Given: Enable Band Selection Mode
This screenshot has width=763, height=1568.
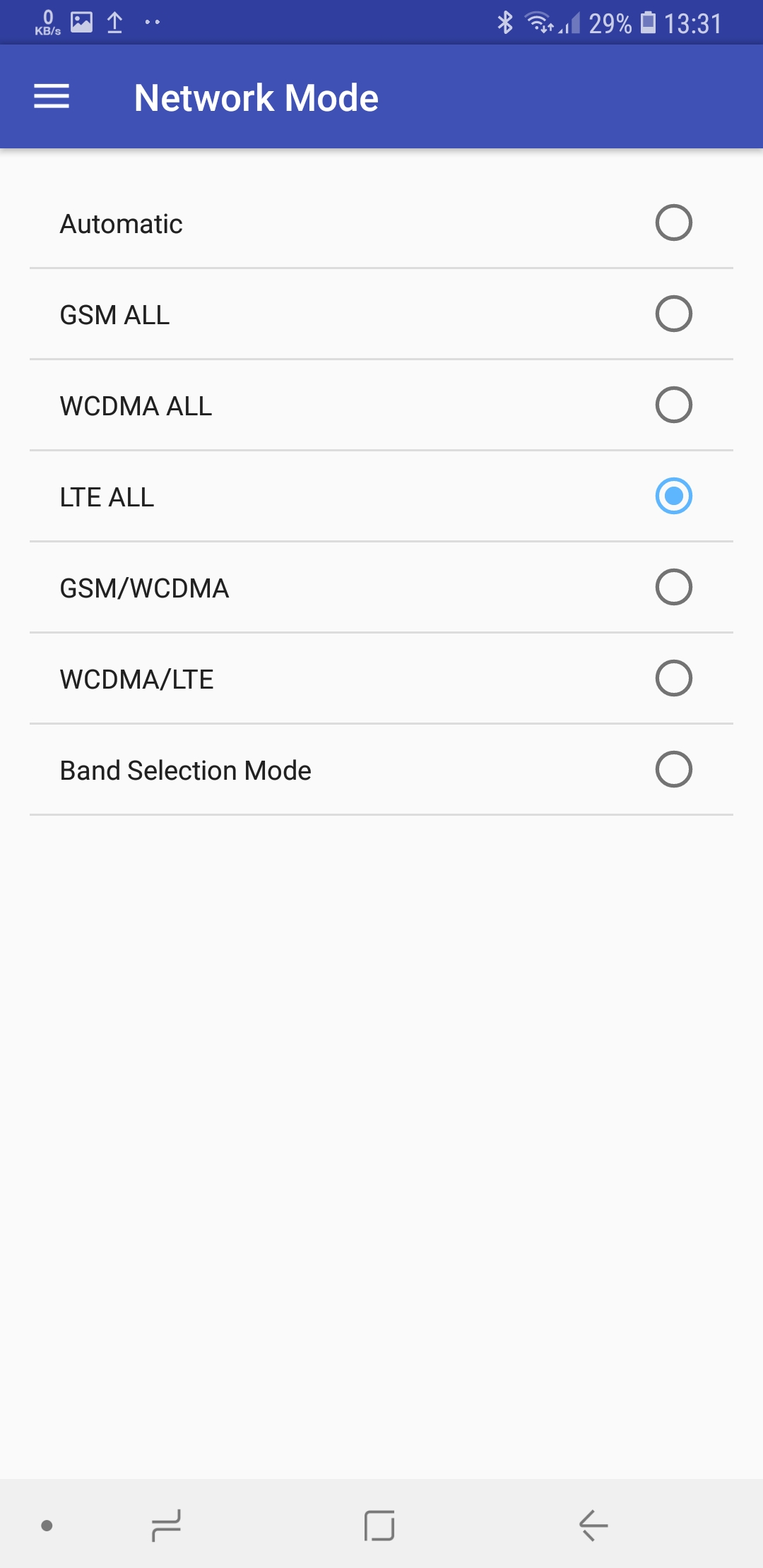Looking at the screenshot, I should pos(381,770).
